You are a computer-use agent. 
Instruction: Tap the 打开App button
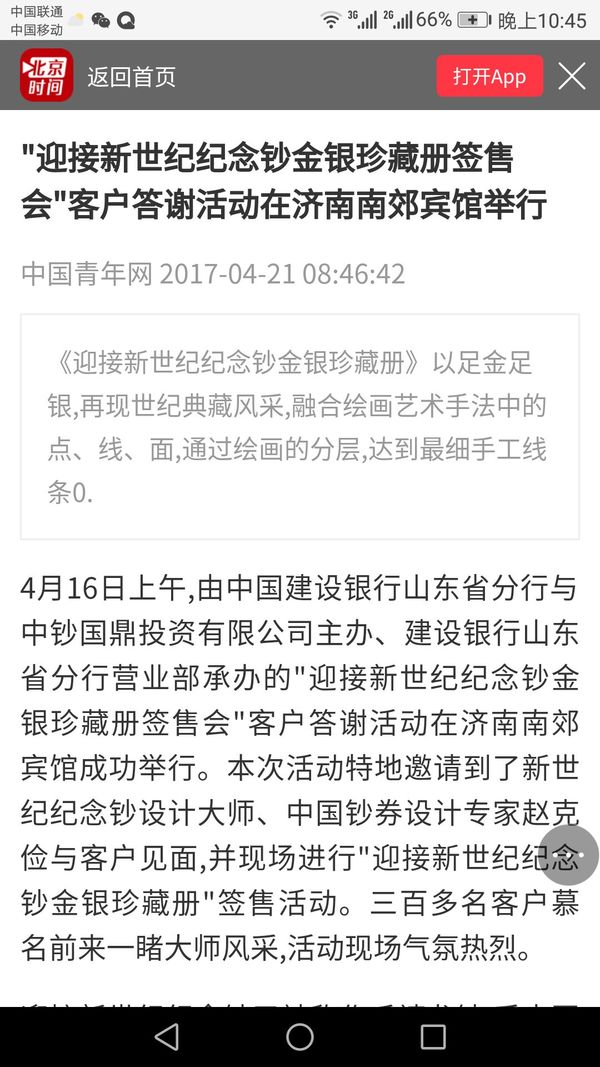click(490, 76)
